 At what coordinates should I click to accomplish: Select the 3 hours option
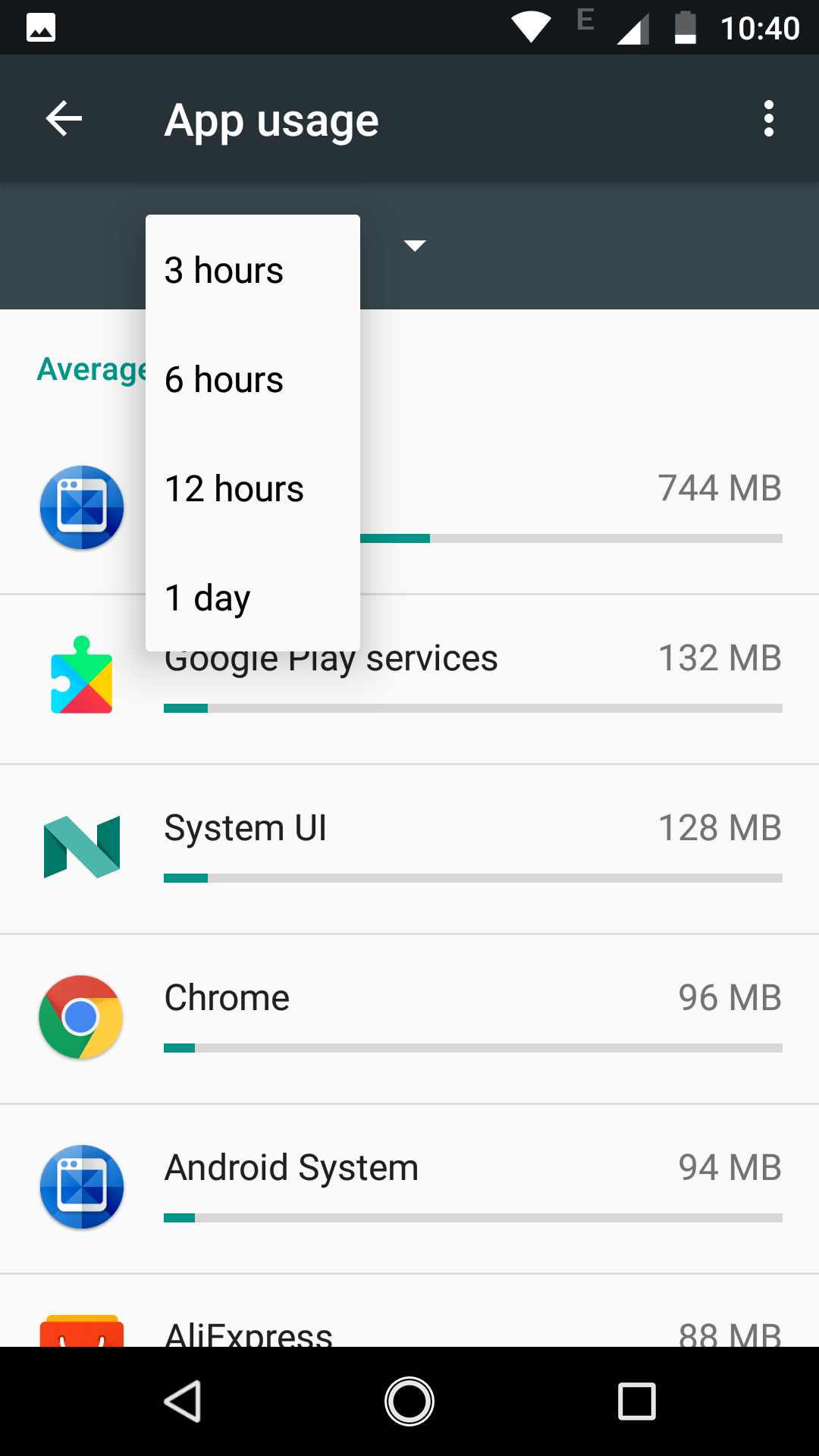[253, 271]
